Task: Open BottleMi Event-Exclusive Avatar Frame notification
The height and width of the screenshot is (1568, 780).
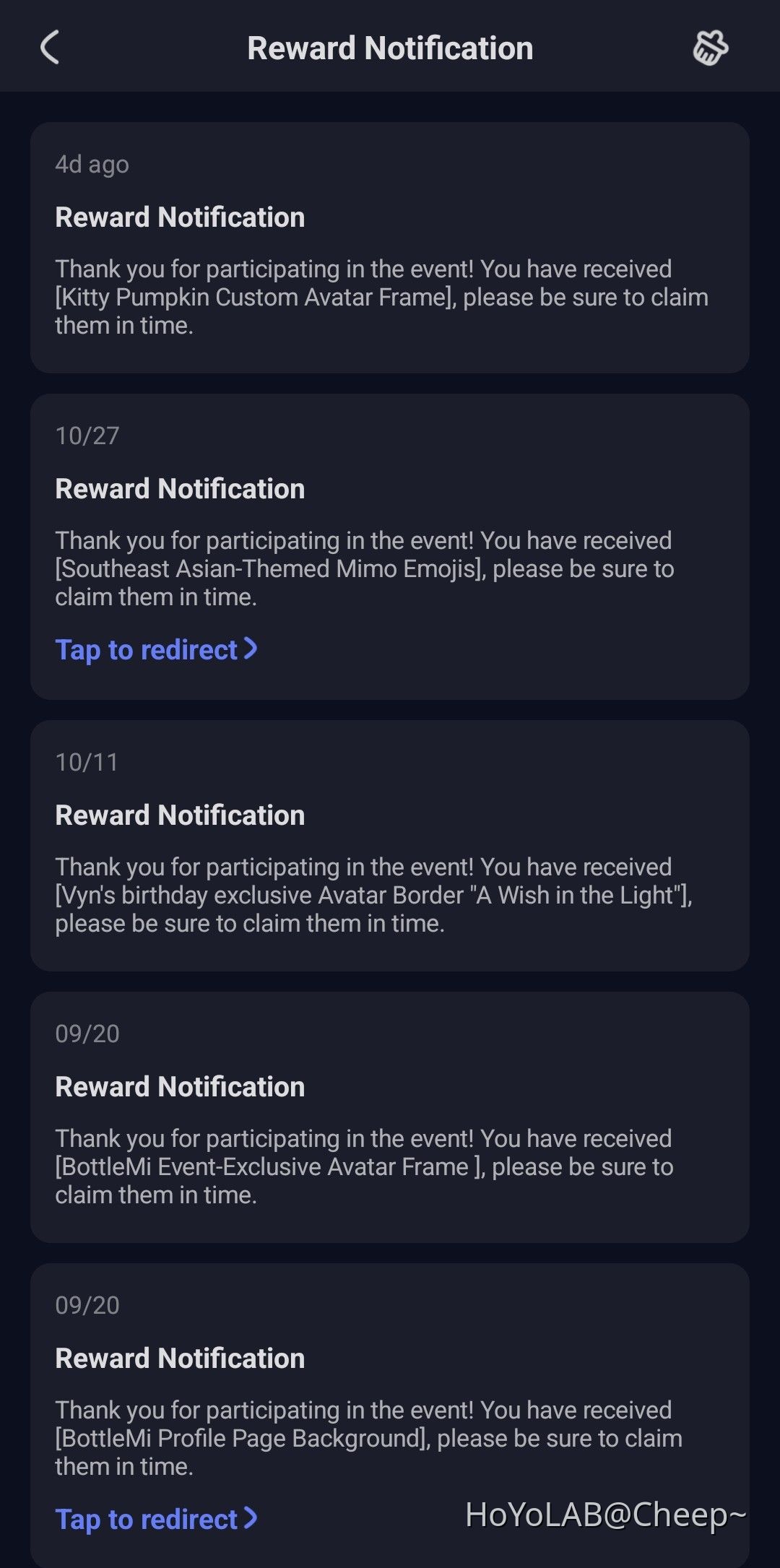Action: tap(389, 1117)
